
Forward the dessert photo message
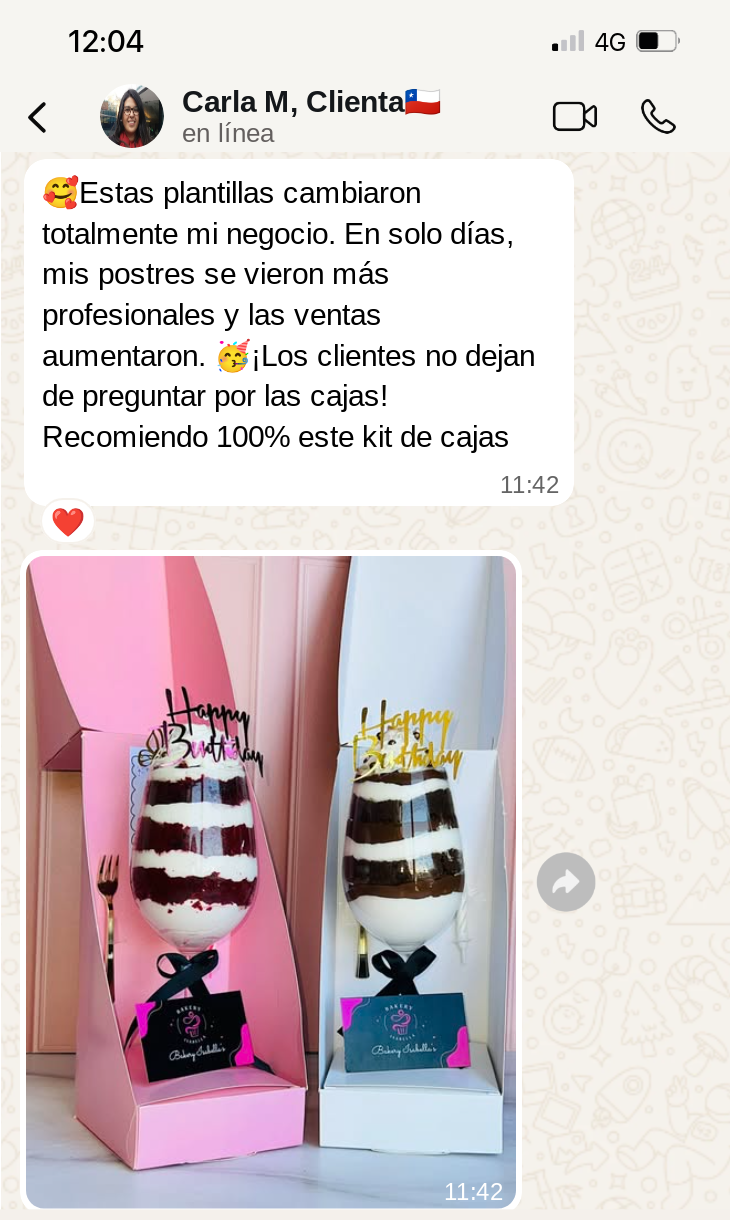point(566,882)
